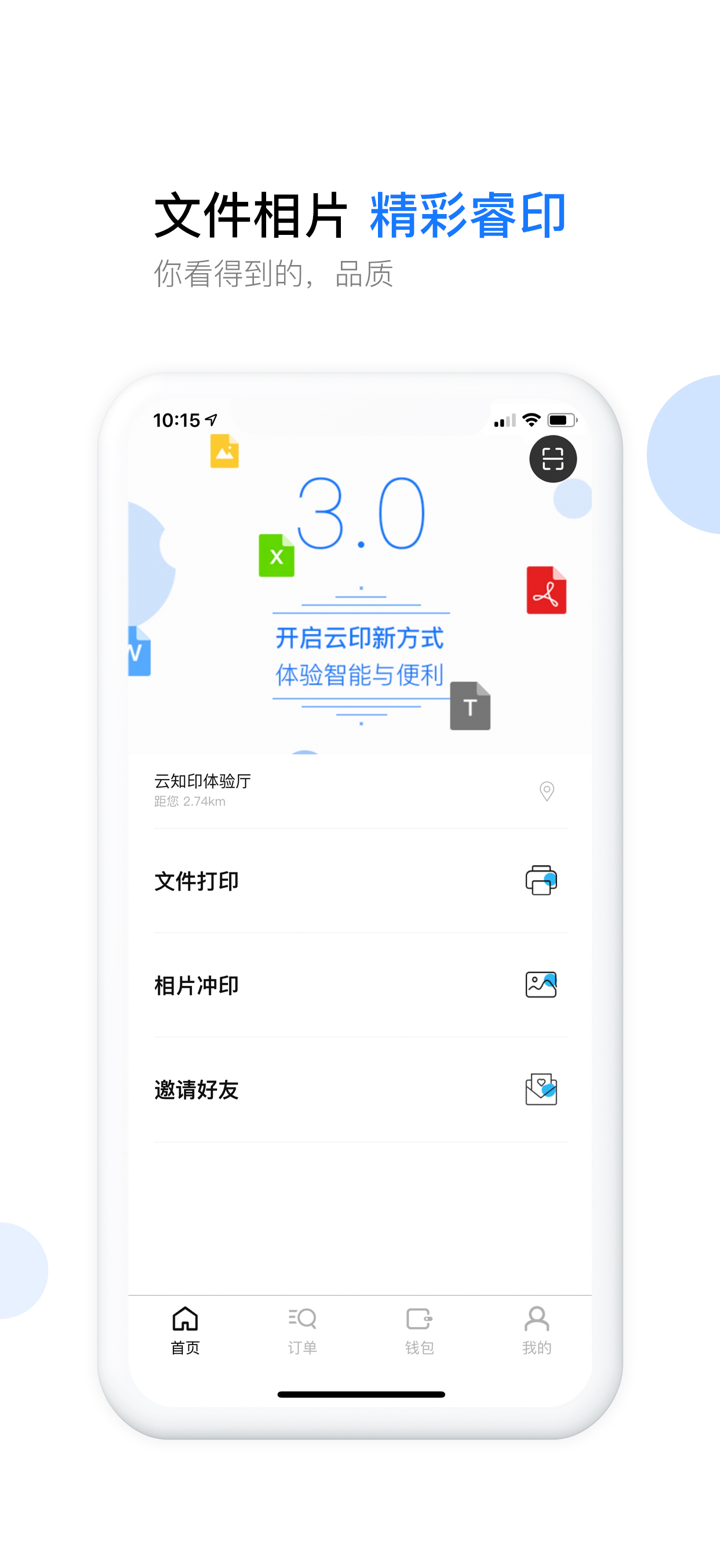Tap the photo icon next to 相片冲印
The image size is (720, 1558).
point(541,984)
